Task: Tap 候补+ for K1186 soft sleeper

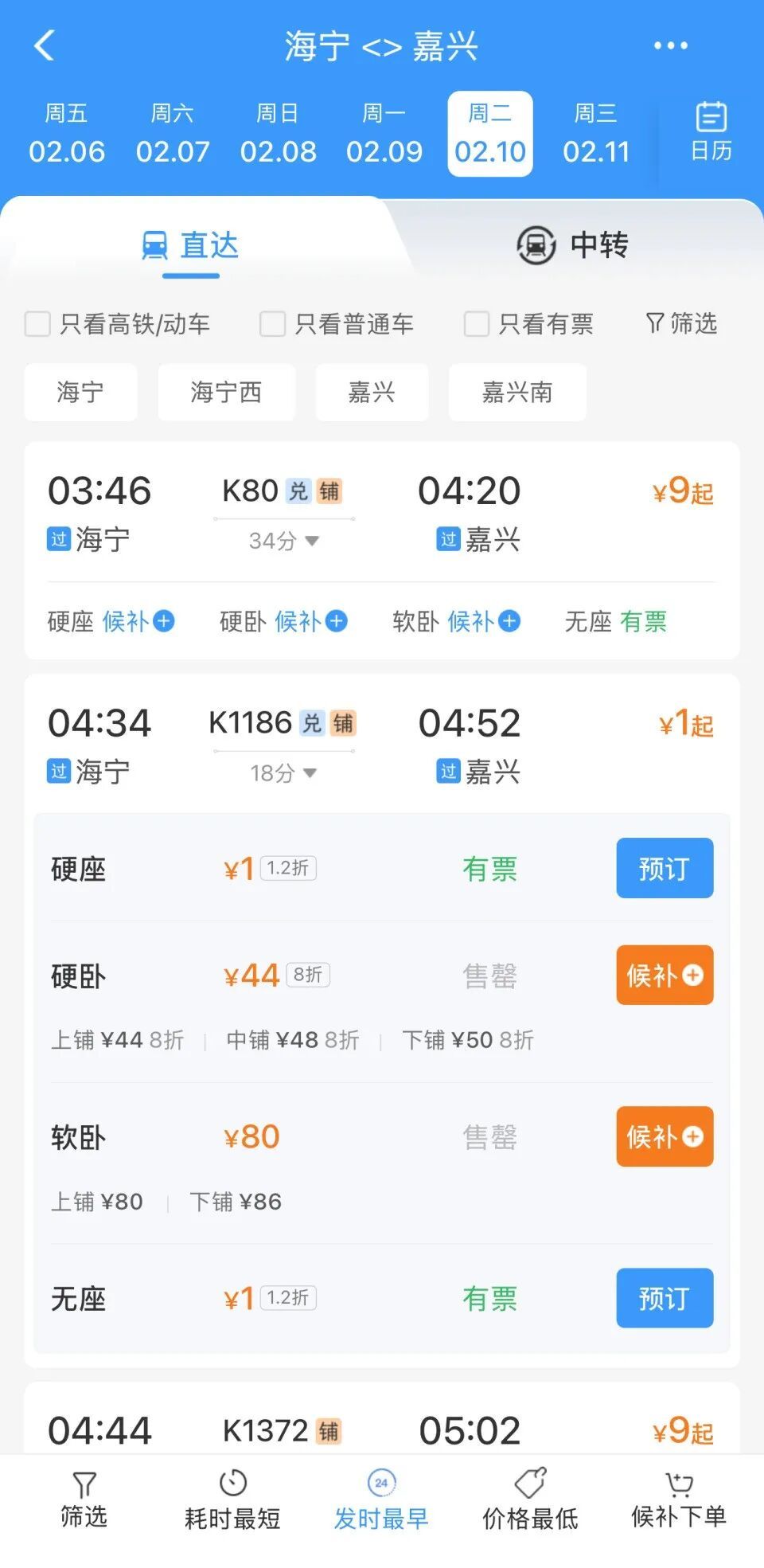Action: (665, 1137)
